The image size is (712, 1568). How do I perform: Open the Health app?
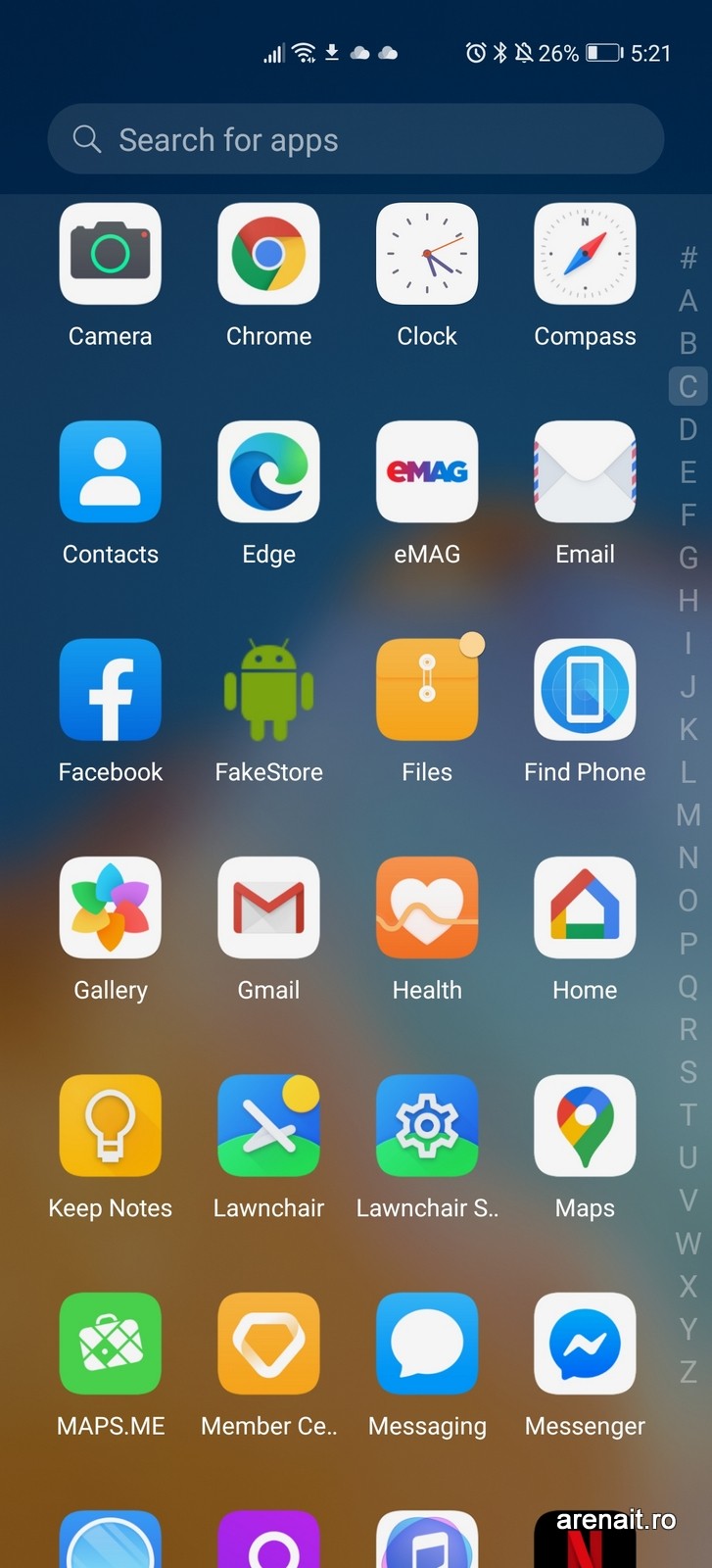click(427, 907)
